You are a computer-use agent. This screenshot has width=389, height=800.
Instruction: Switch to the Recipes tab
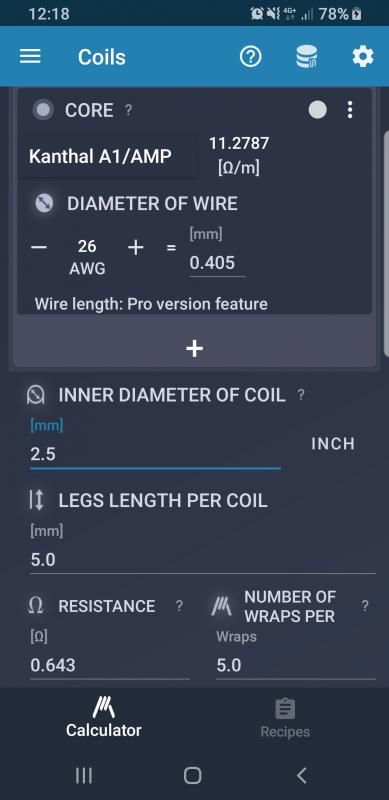(285, 719)
